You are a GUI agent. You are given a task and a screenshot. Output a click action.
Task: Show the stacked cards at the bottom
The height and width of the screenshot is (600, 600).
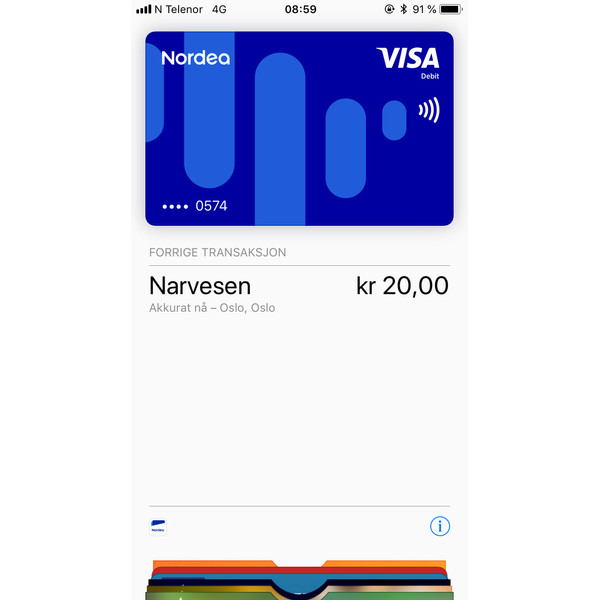(x=299, y=580)
